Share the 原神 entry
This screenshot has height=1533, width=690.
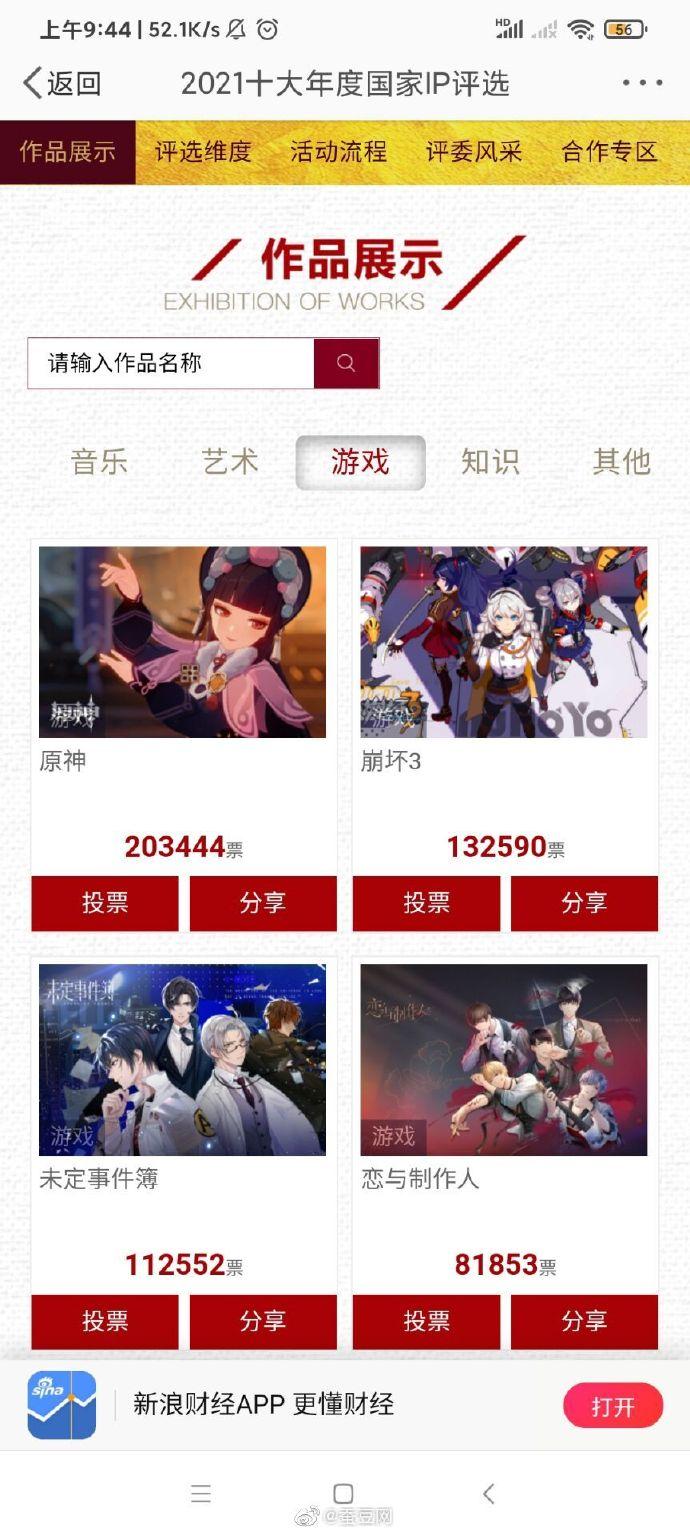(x=263, y=903)
